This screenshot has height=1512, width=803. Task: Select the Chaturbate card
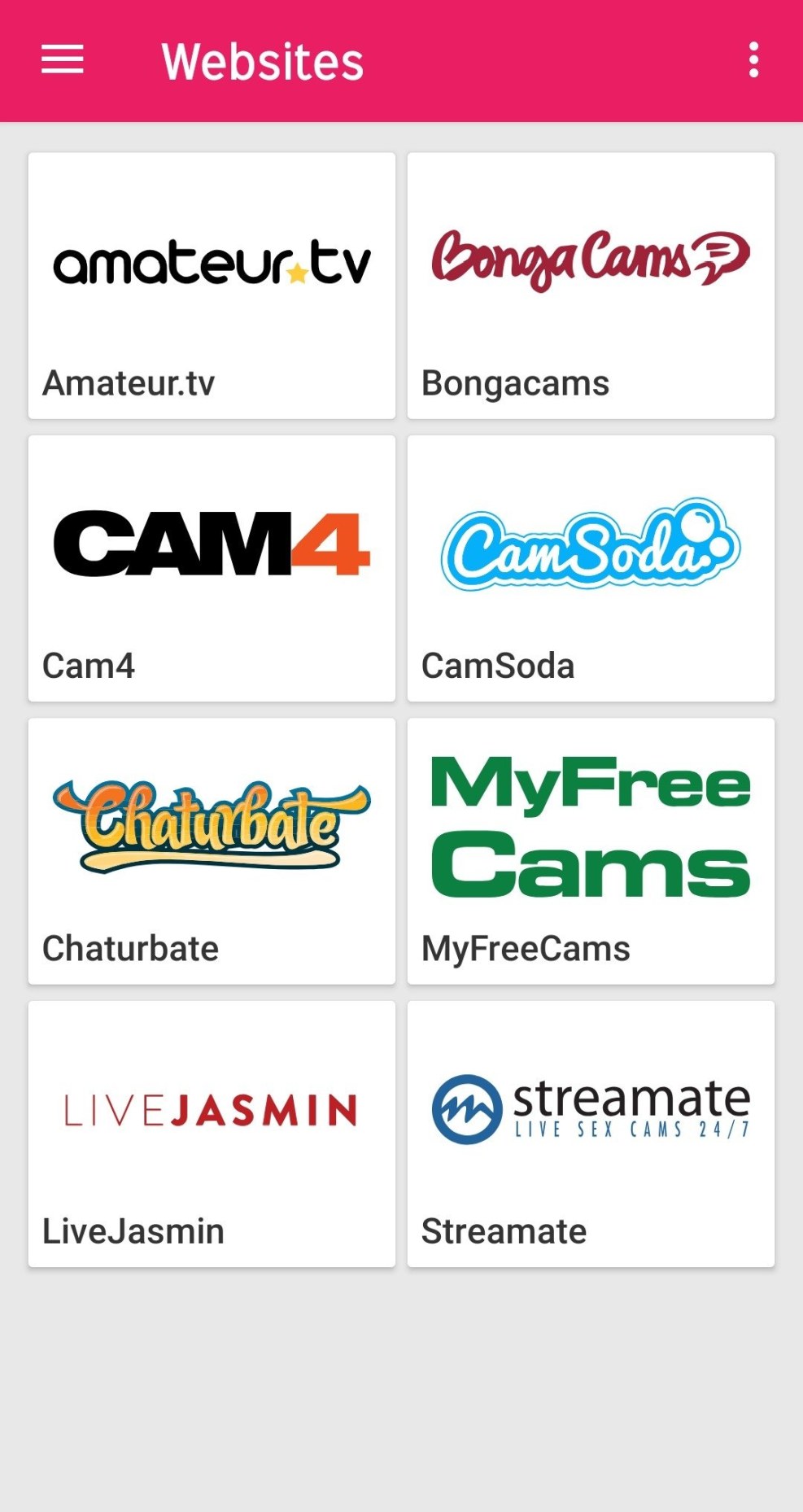tap(212, 850)
